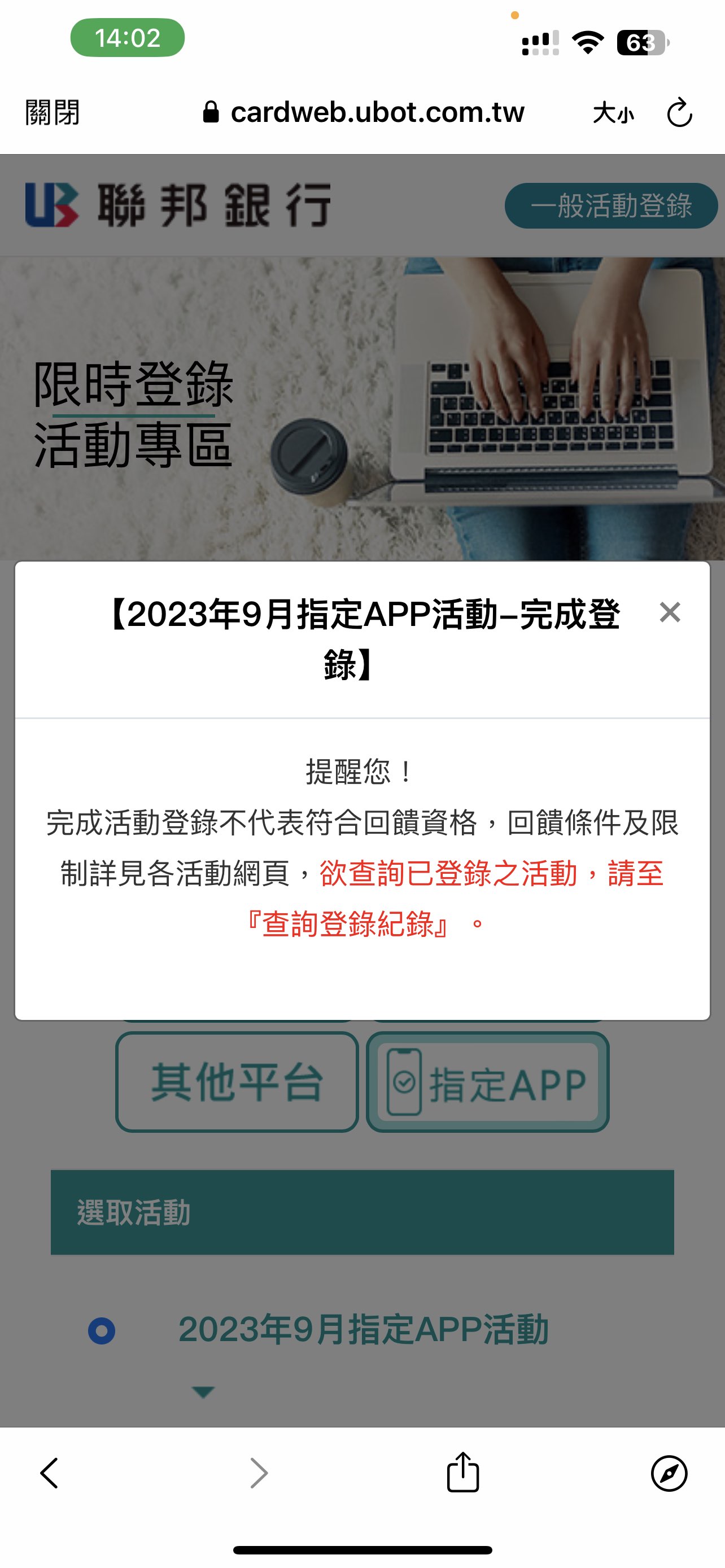
Task: Go forward to the next page
Action: tap(259, 1473)
